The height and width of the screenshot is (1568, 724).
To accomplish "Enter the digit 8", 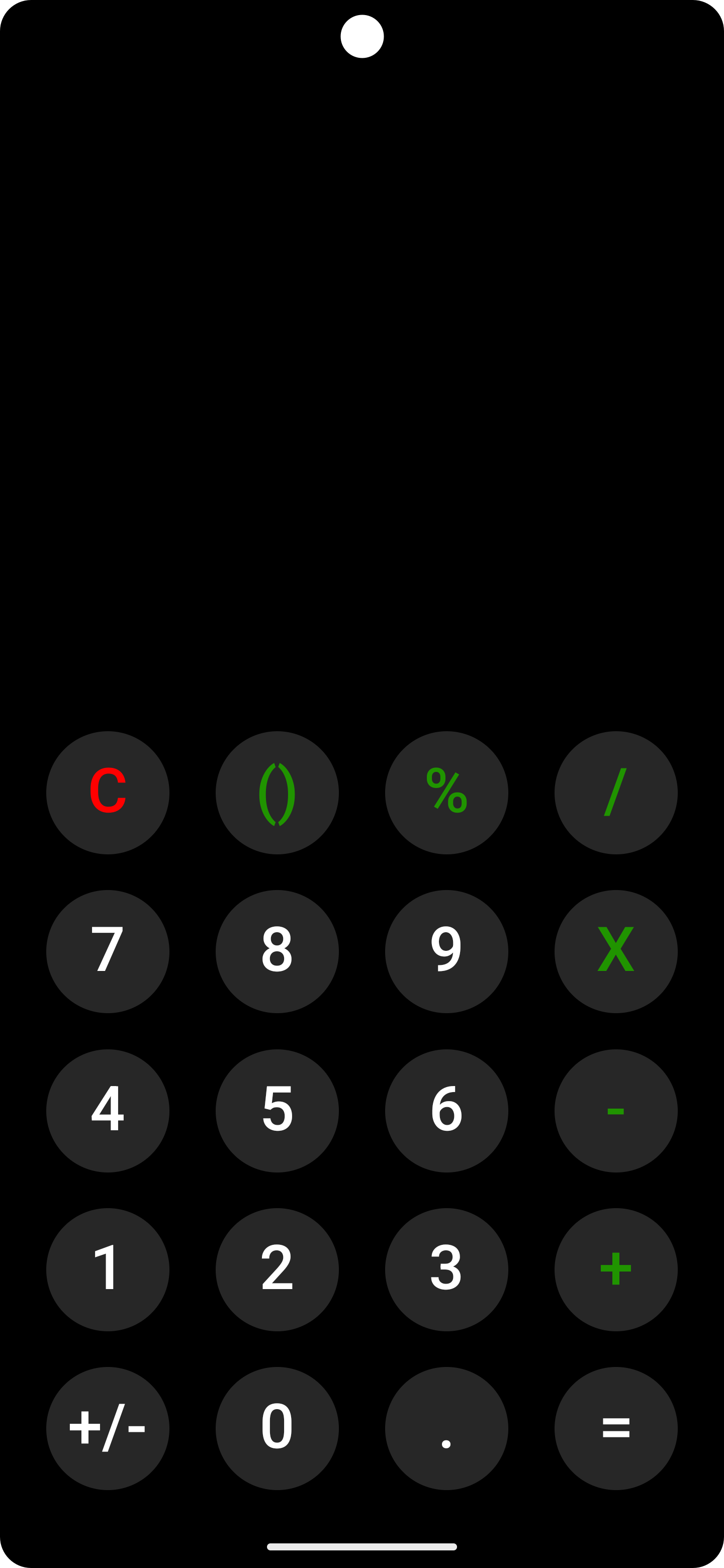I will click(x=277, y=951).
